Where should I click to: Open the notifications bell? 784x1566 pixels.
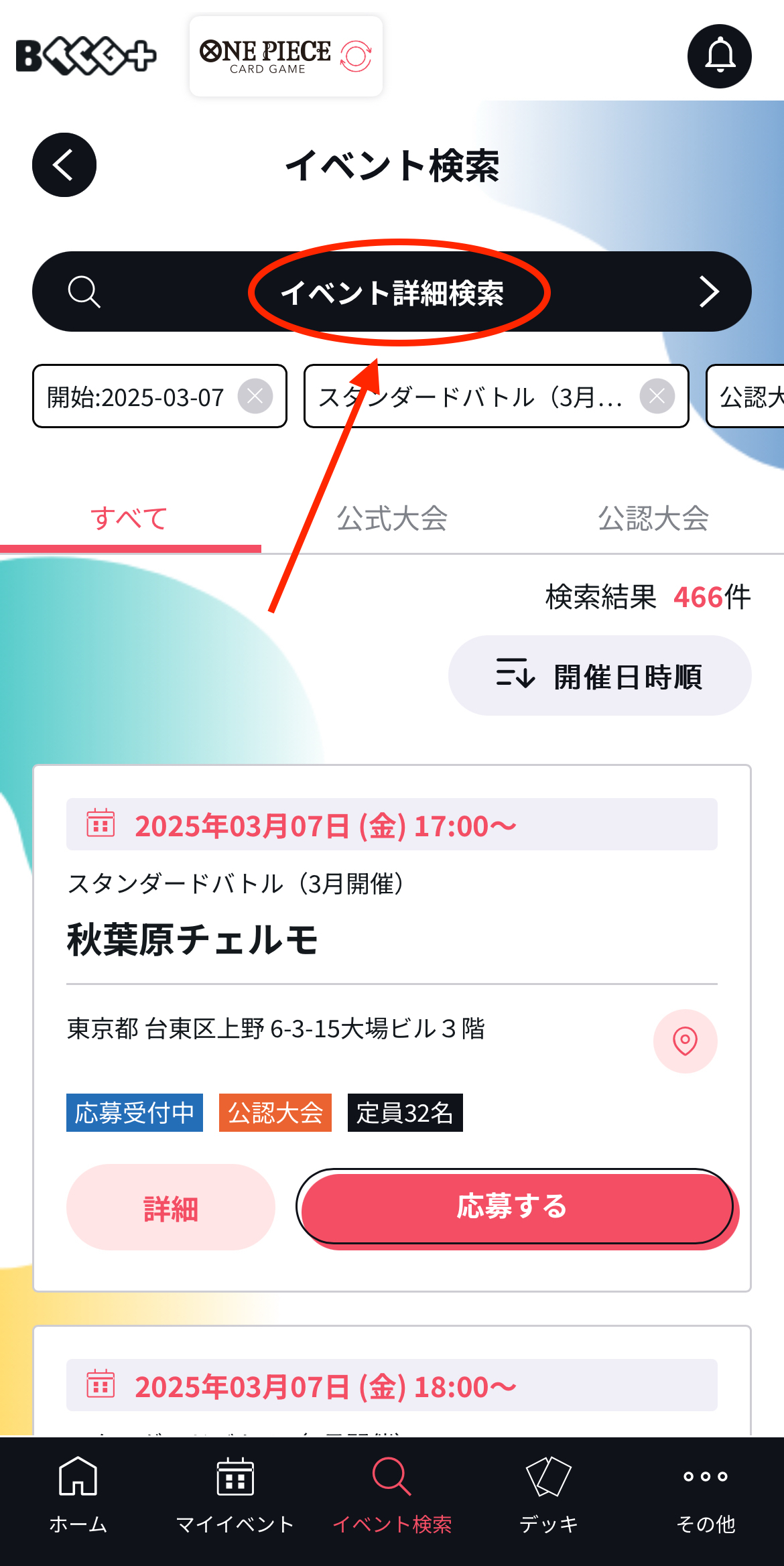pyautogui.click(x=720, y=56)
